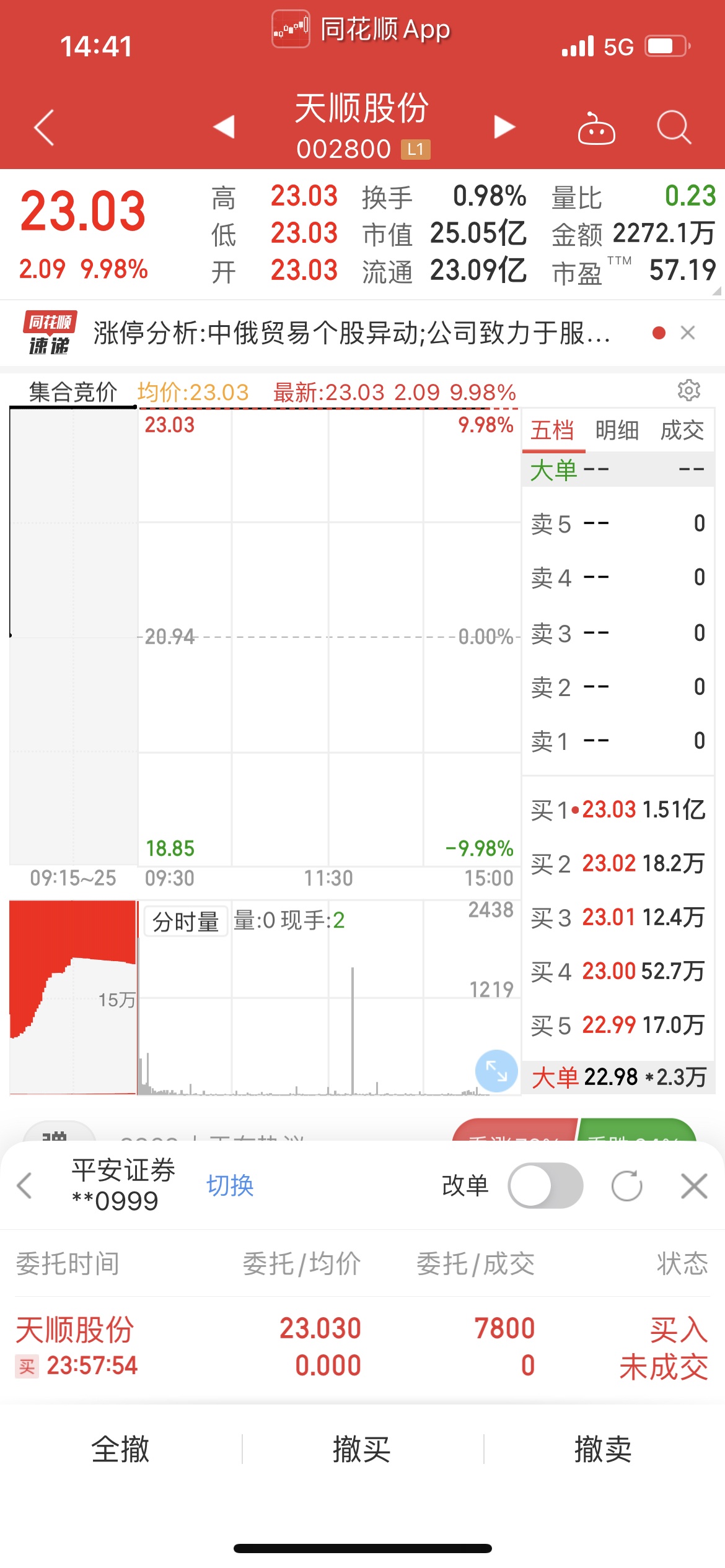
Task: Switch to the next stock arrow
Action: (x=504, y=126)
